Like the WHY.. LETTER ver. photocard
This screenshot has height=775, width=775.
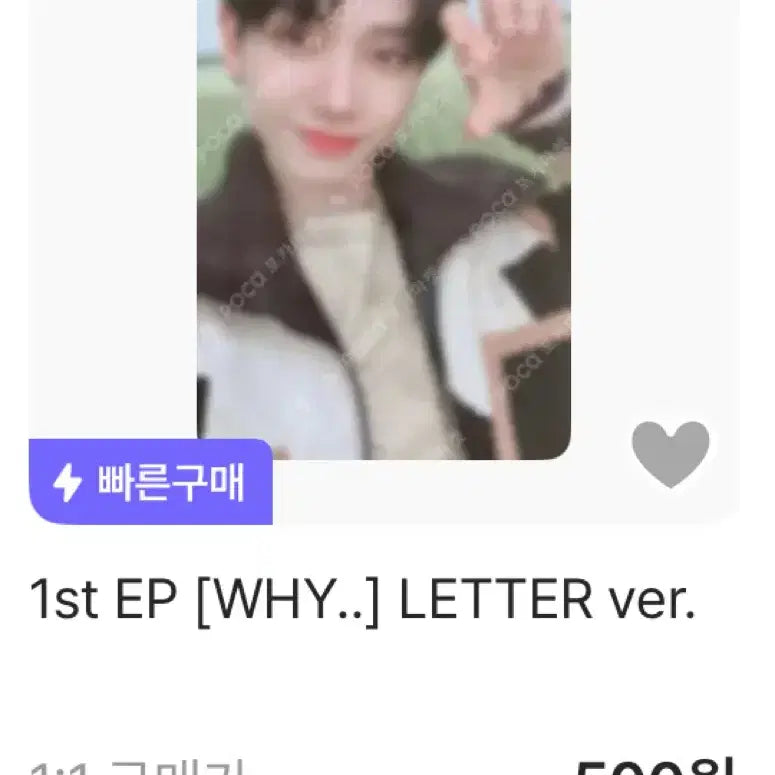click(670, 454)
